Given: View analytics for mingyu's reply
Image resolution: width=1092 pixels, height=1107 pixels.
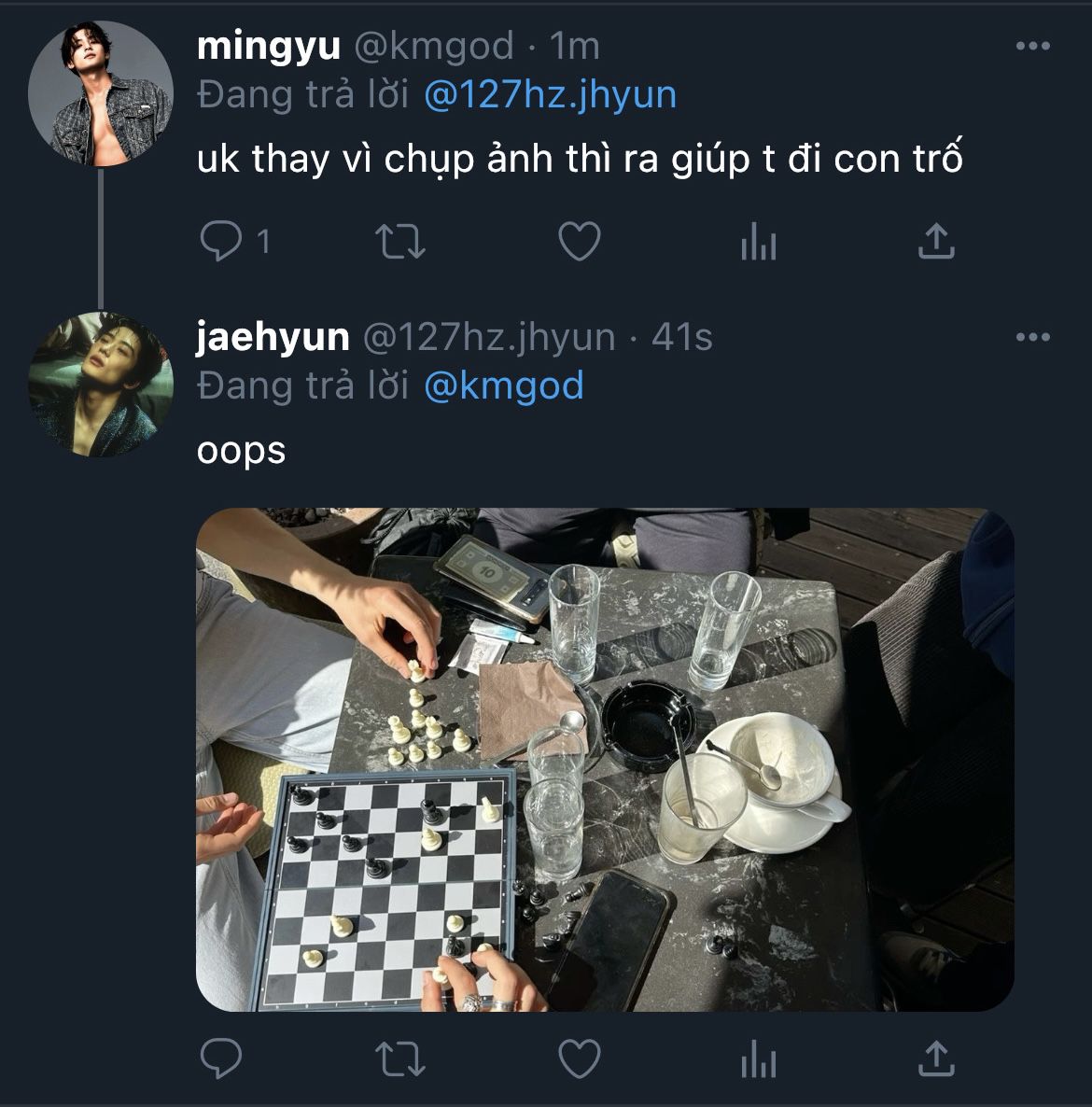Looking at the screenshot, I should (758, 242).
